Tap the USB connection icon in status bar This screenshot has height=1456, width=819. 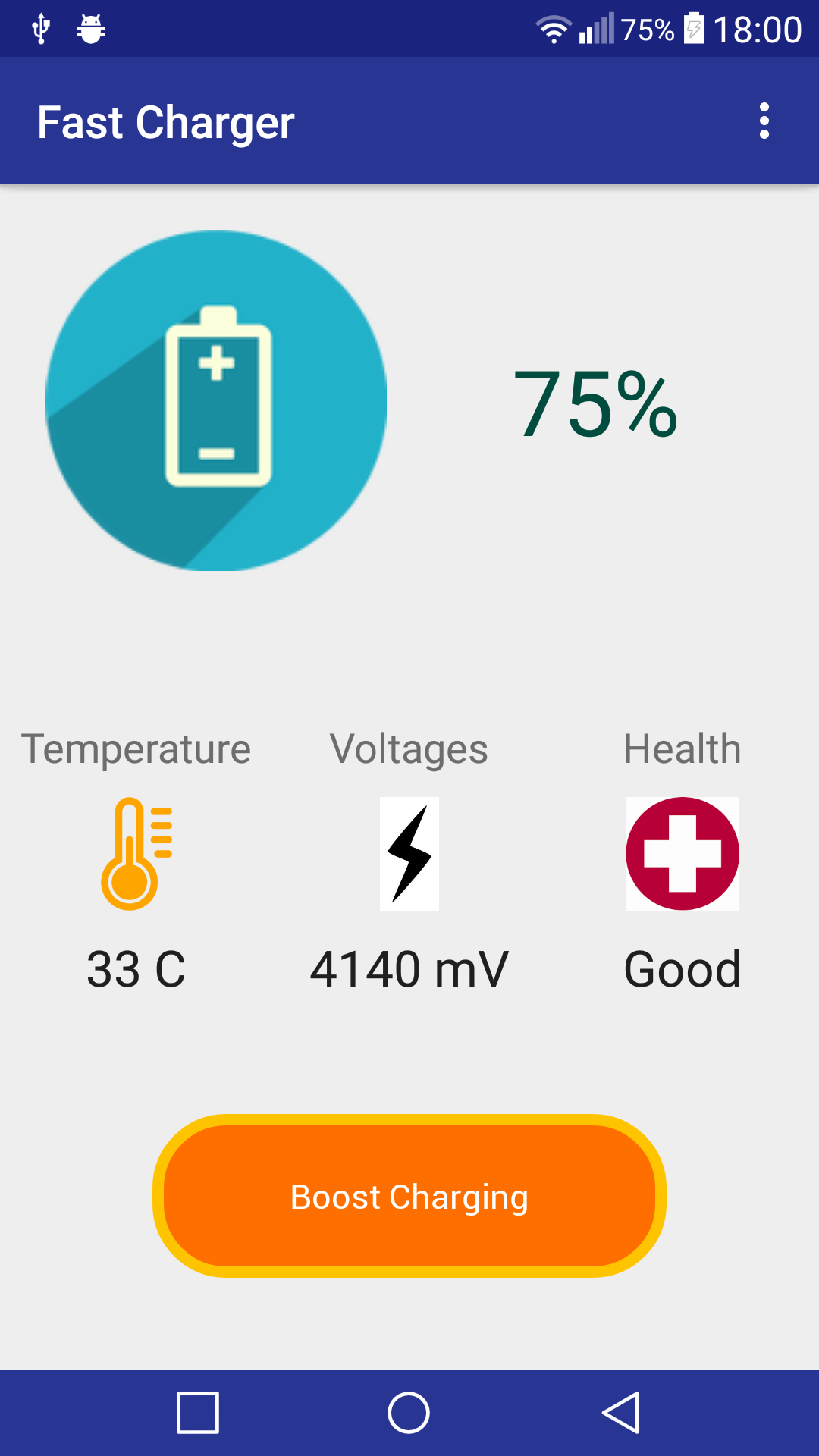39,29
